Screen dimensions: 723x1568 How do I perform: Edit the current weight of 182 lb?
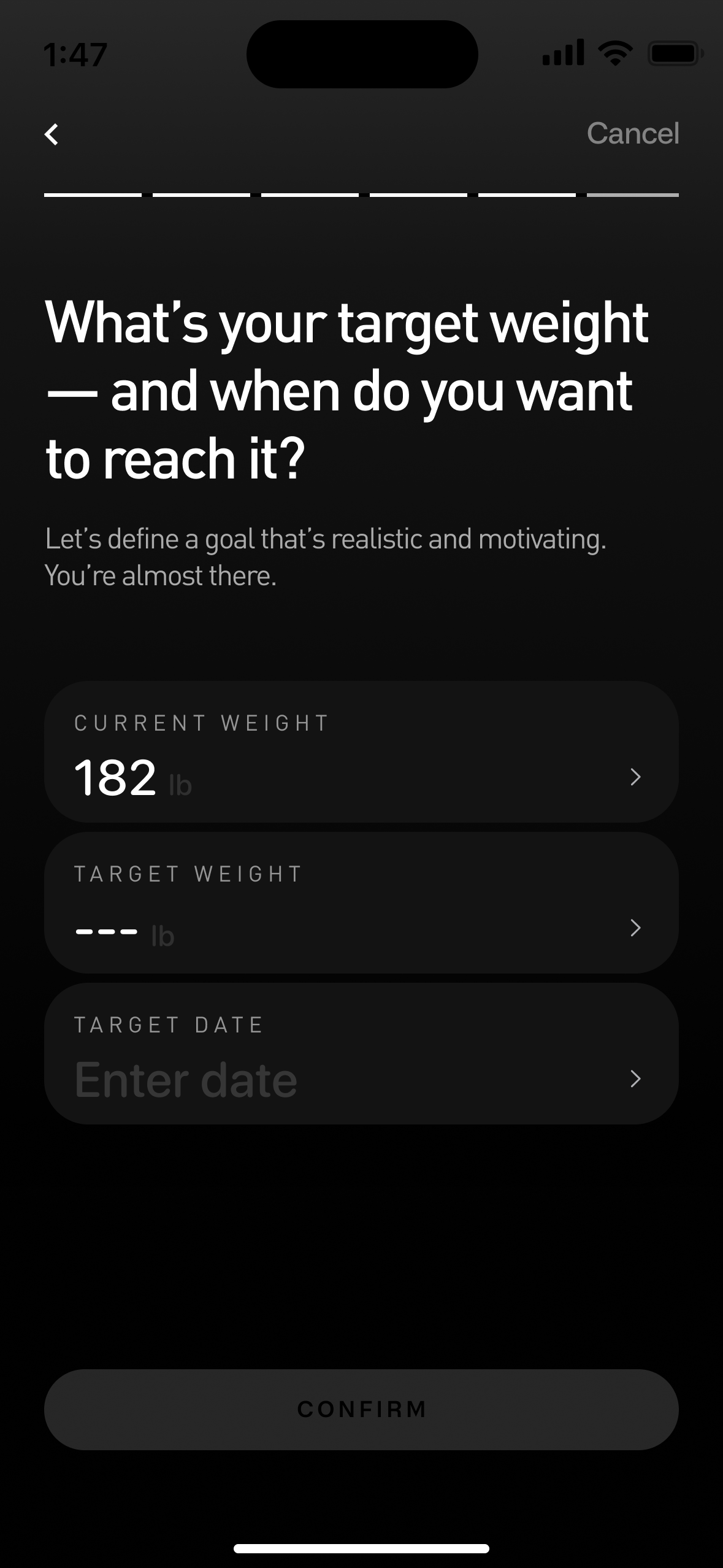tap(361, 752)
